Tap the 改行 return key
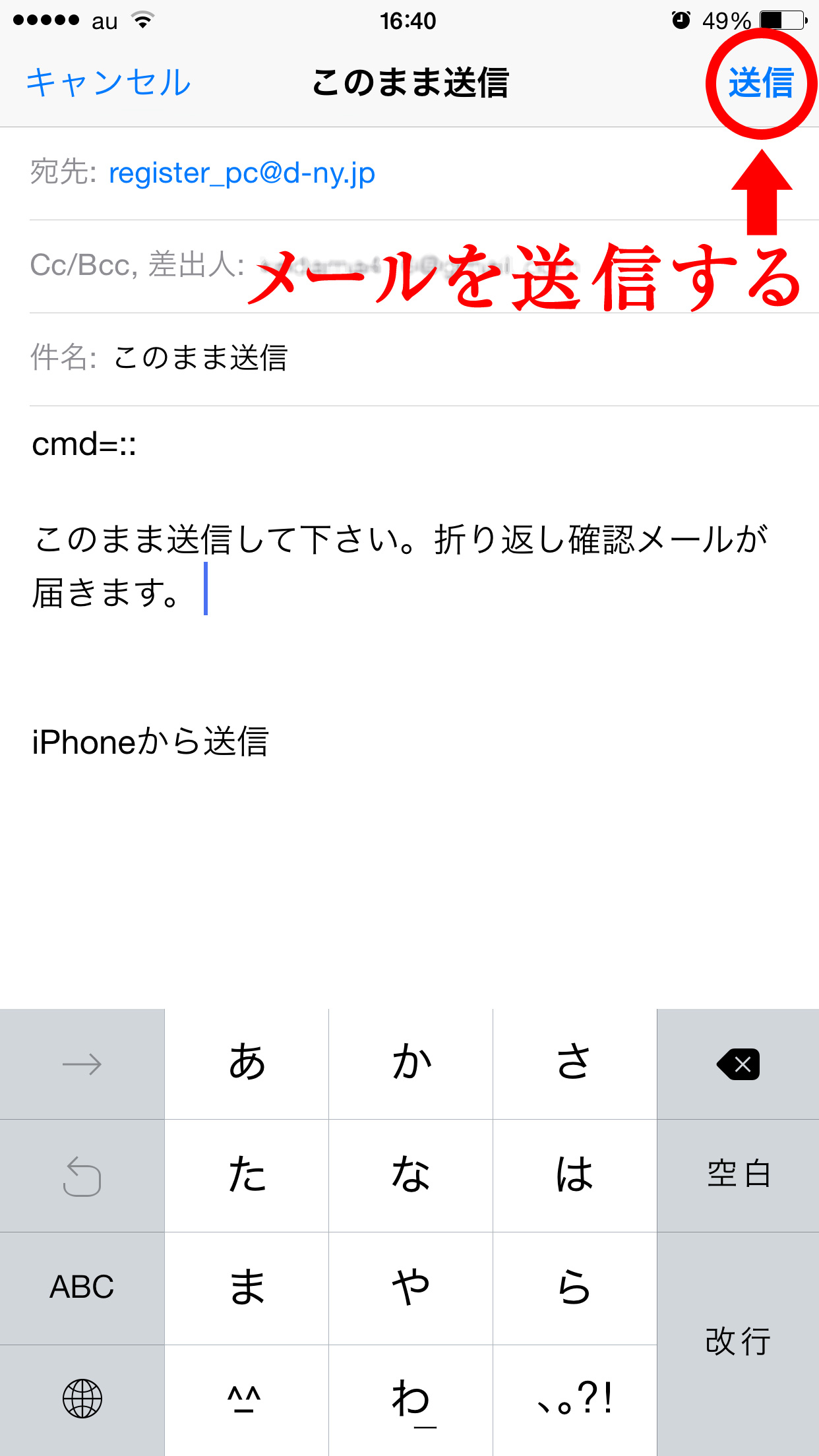Screen dimensions: 819x1456 tap(738, 1344)
